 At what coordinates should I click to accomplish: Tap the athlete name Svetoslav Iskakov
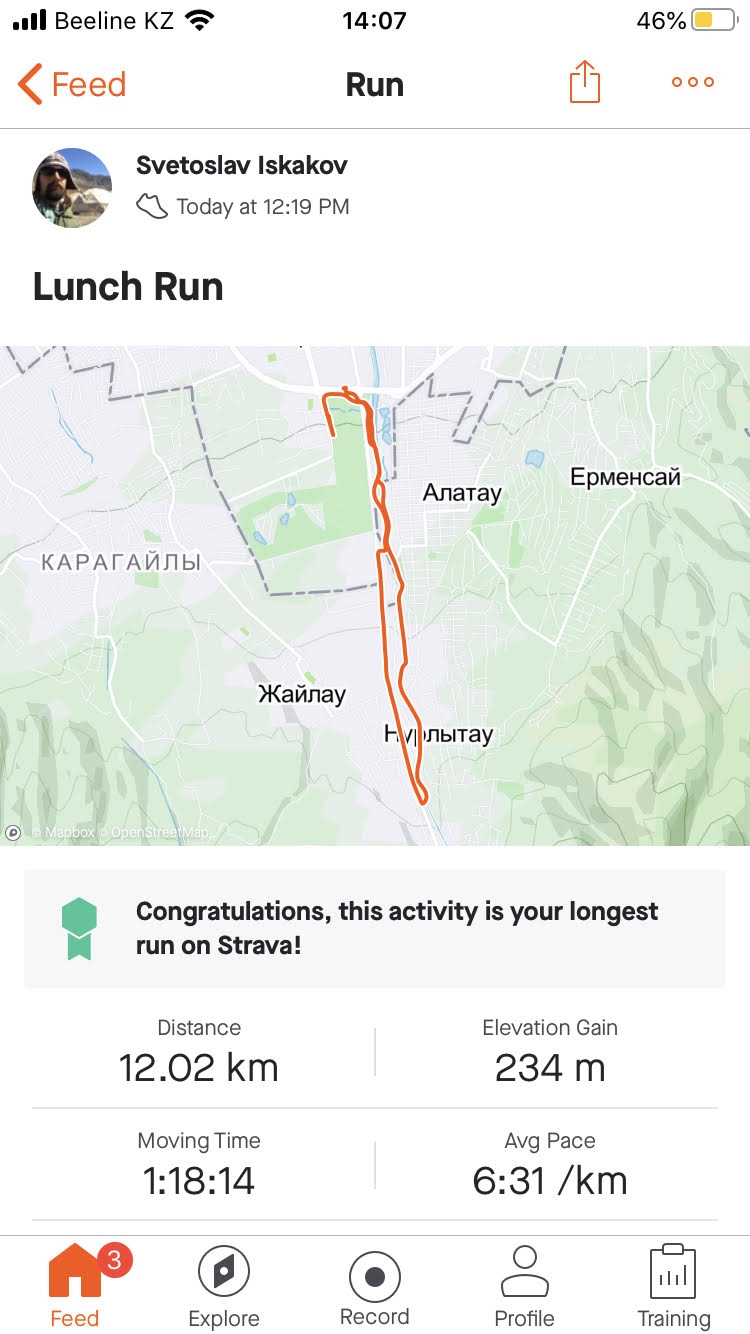[242, 166]
